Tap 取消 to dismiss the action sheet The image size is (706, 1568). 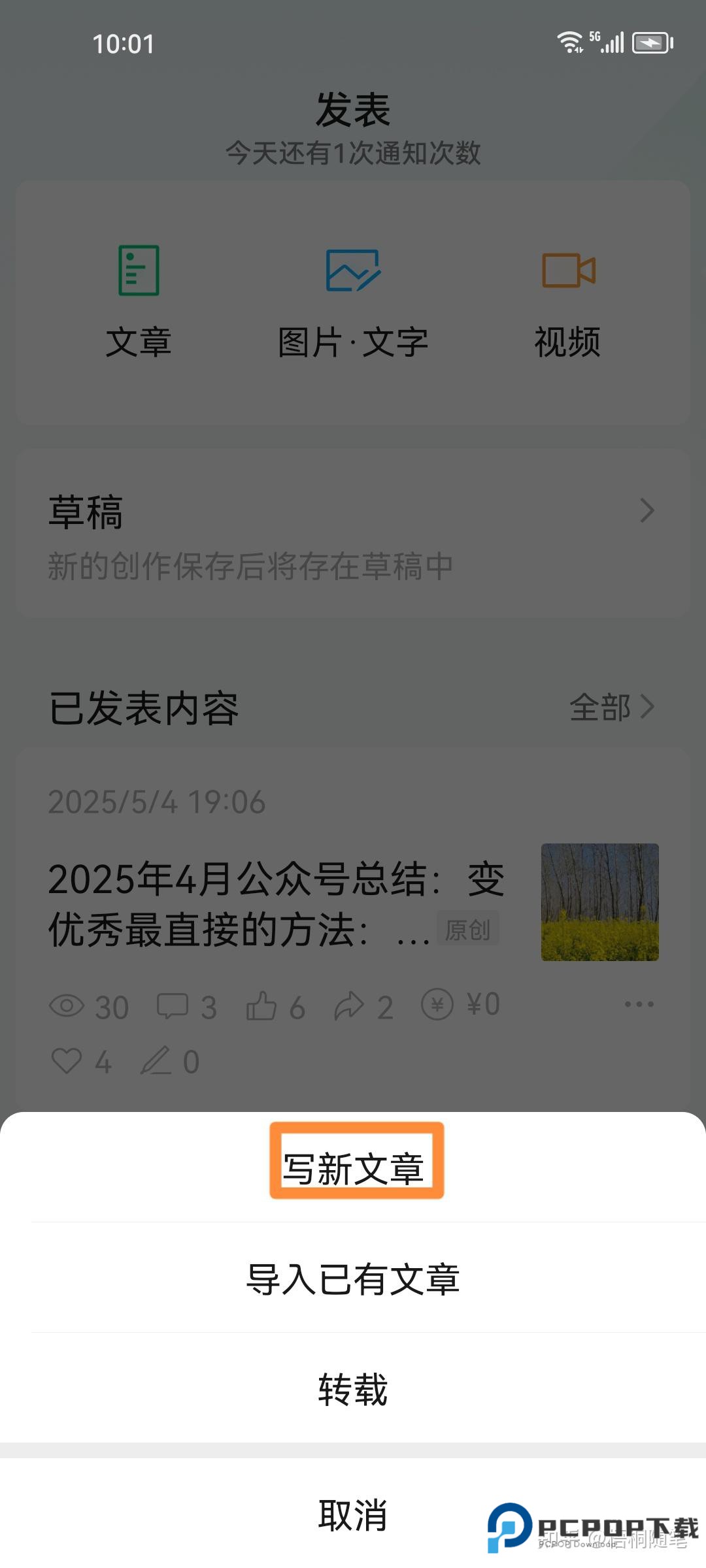[x=353, y=1517]
